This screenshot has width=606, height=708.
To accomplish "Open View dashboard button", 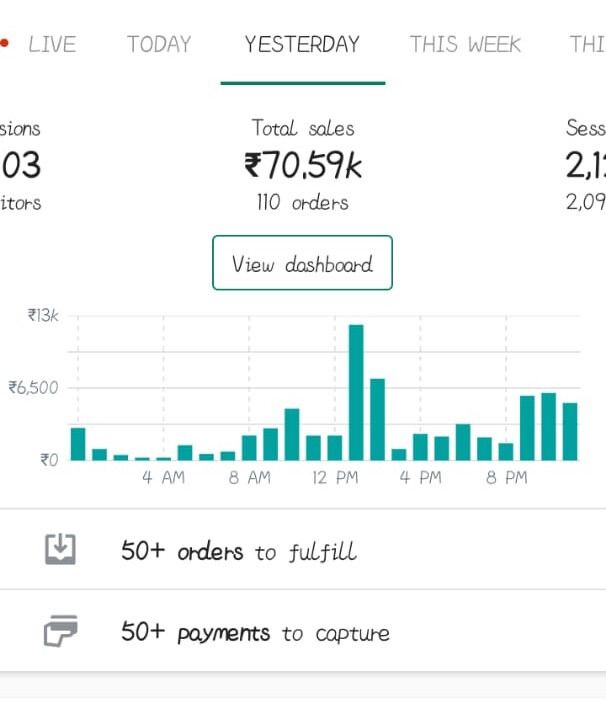I will point(303,263).
